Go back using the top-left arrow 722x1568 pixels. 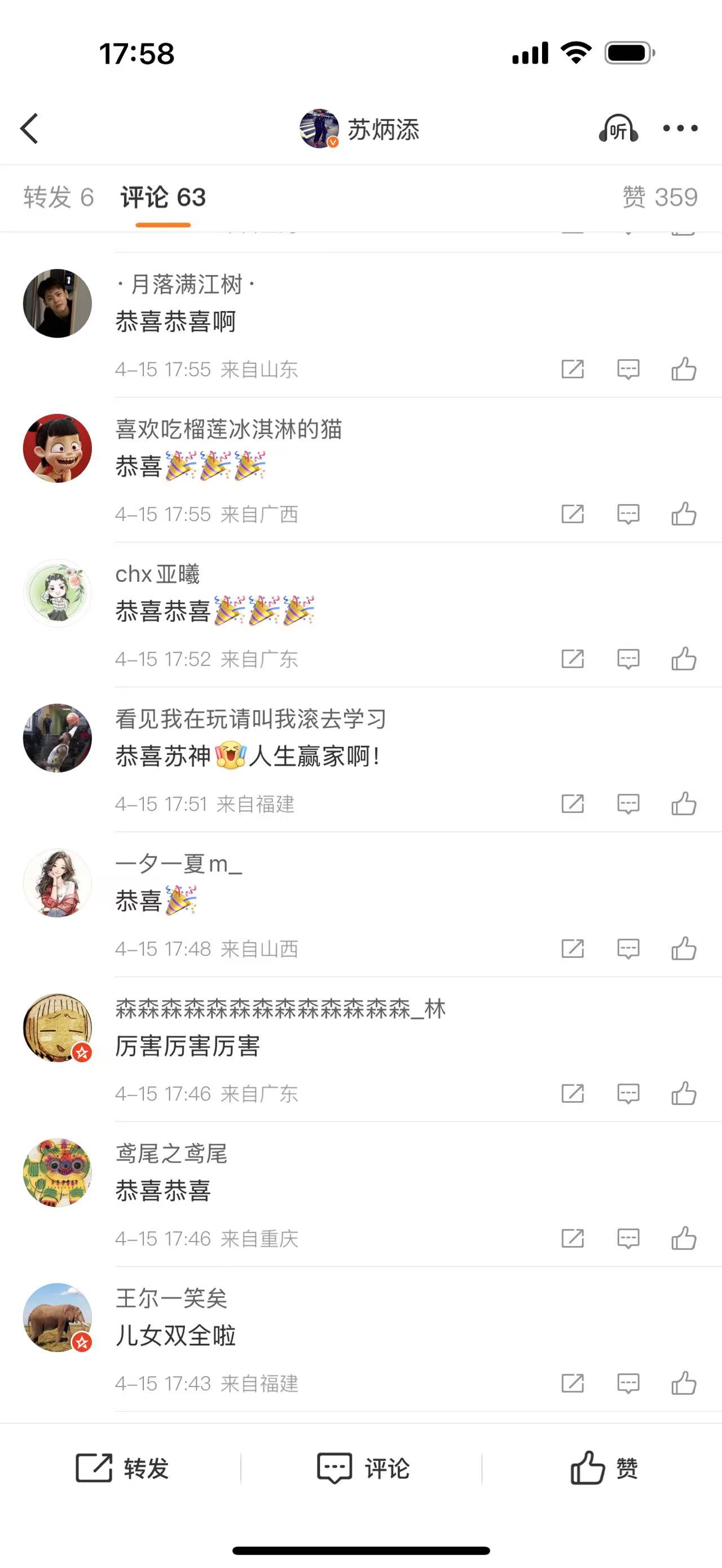click(x=29, y=129)
